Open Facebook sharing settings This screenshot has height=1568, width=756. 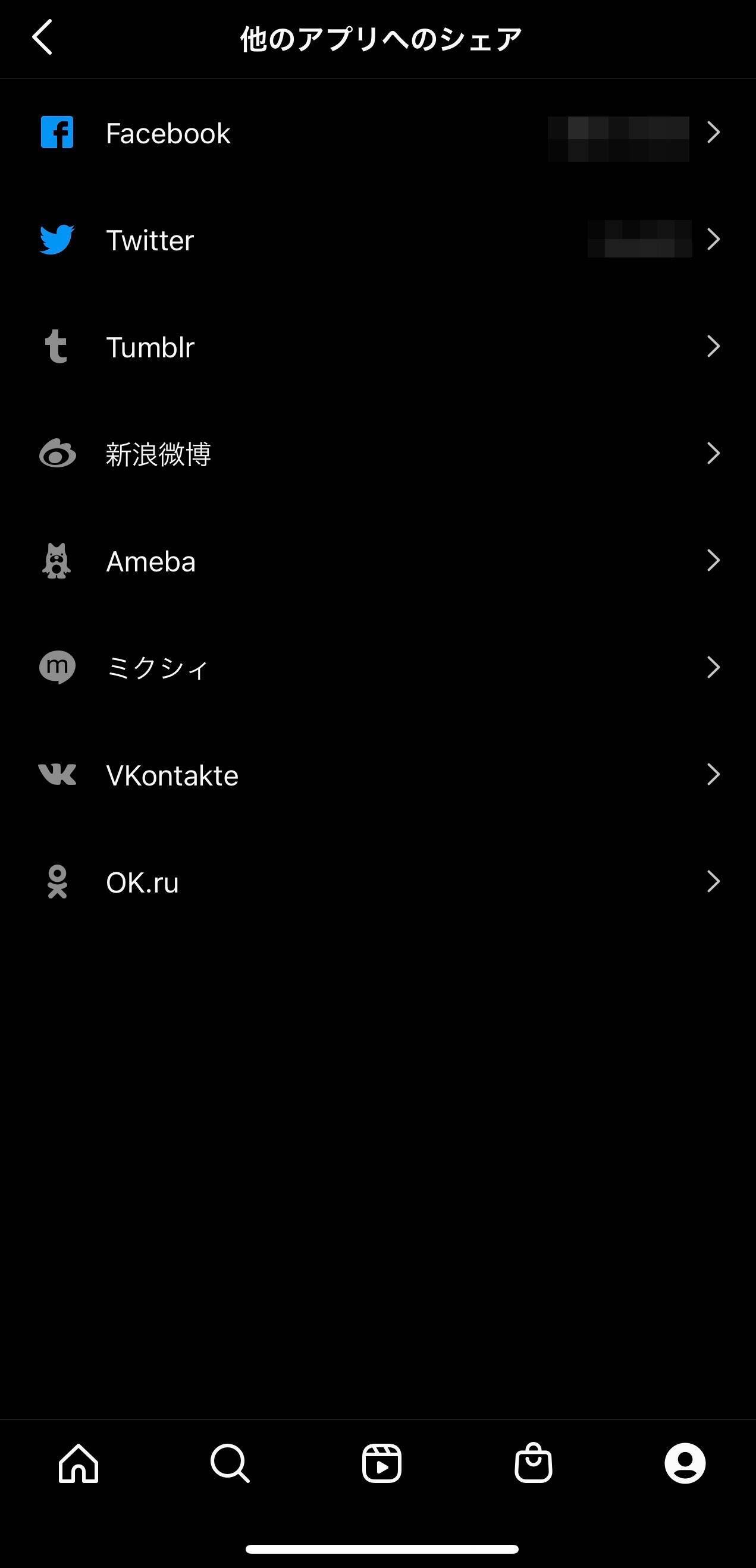[x=377, y=133]
